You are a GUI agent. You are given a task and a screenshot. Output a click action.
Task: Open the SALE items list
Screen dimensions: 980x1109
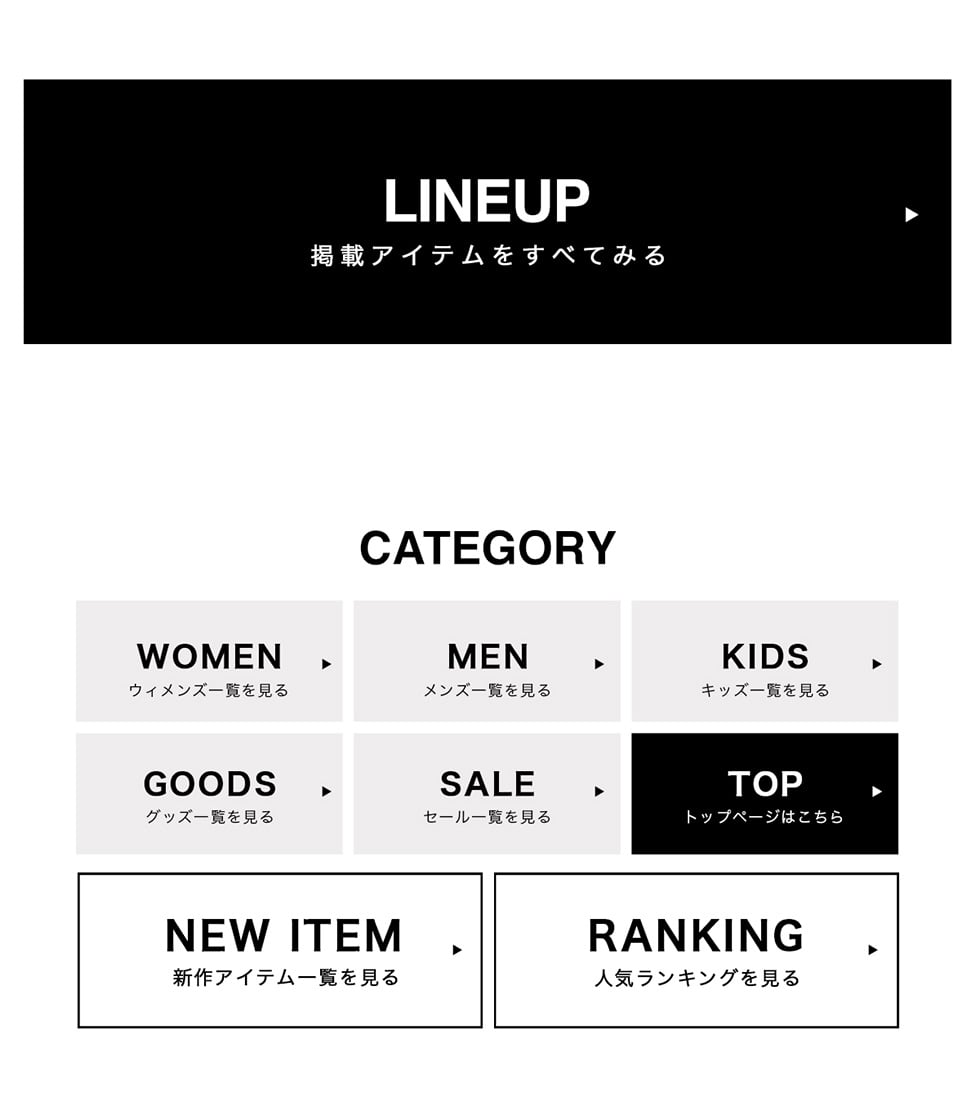[x=487, y=794]
